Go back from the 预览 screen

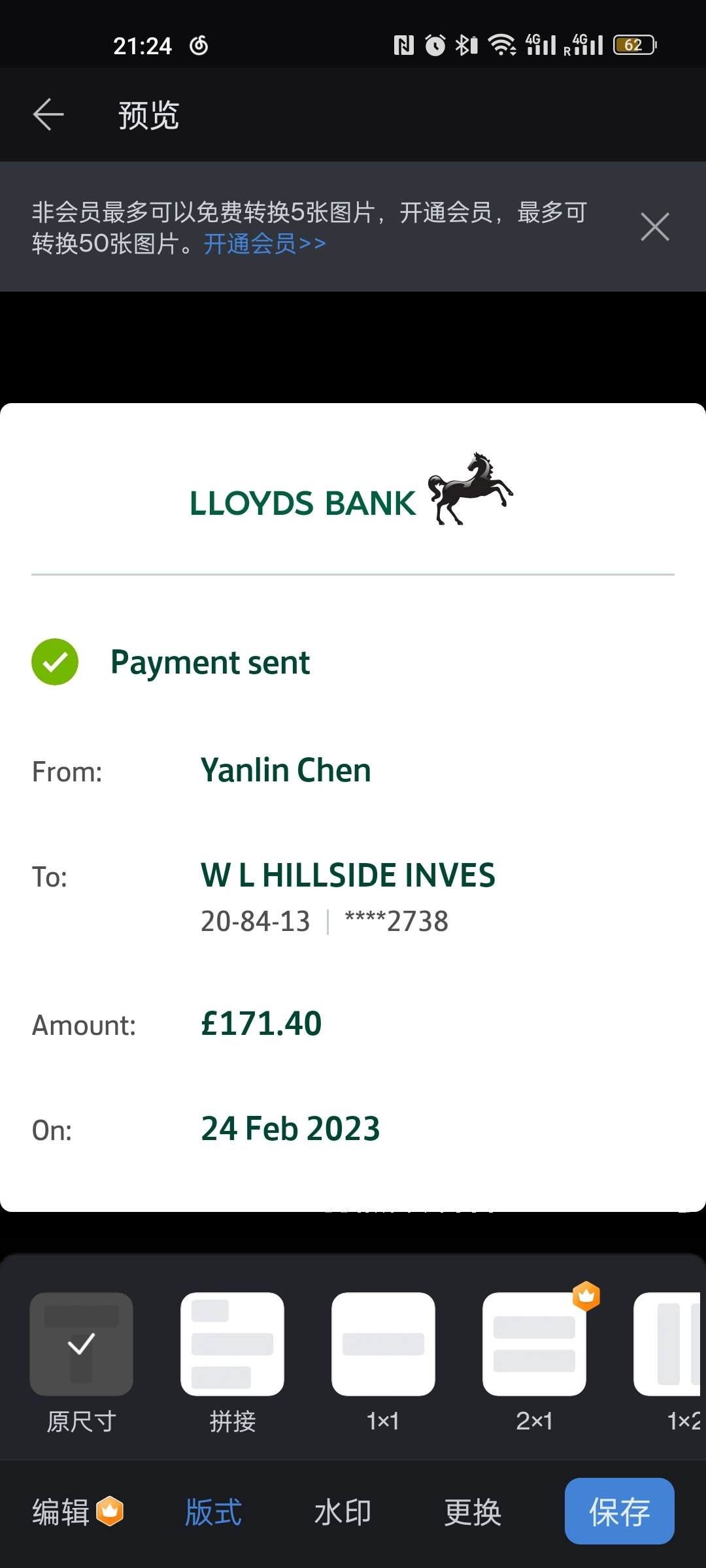pos(48,115)
